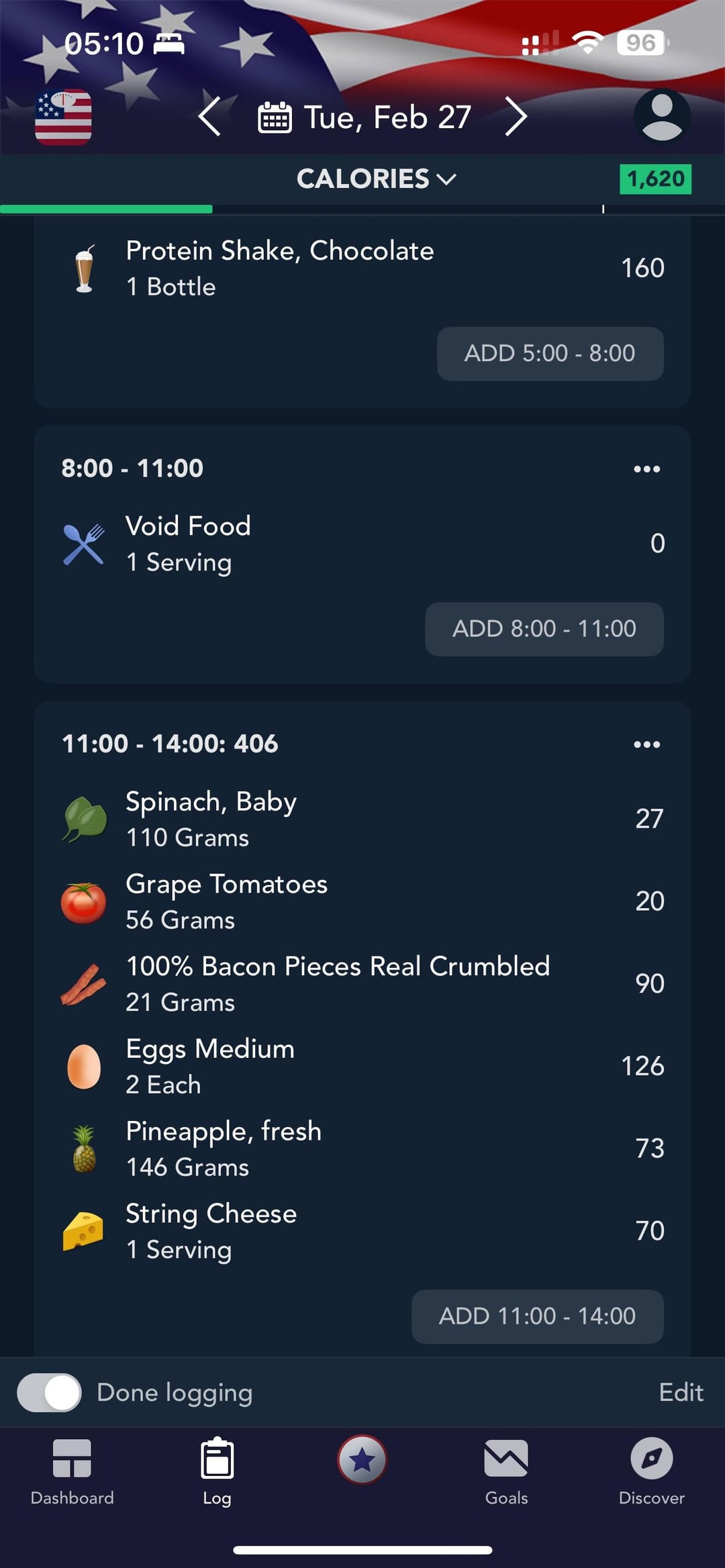Open the date picker for Tue, Feb 27
725x1568 pixels.
365,117
